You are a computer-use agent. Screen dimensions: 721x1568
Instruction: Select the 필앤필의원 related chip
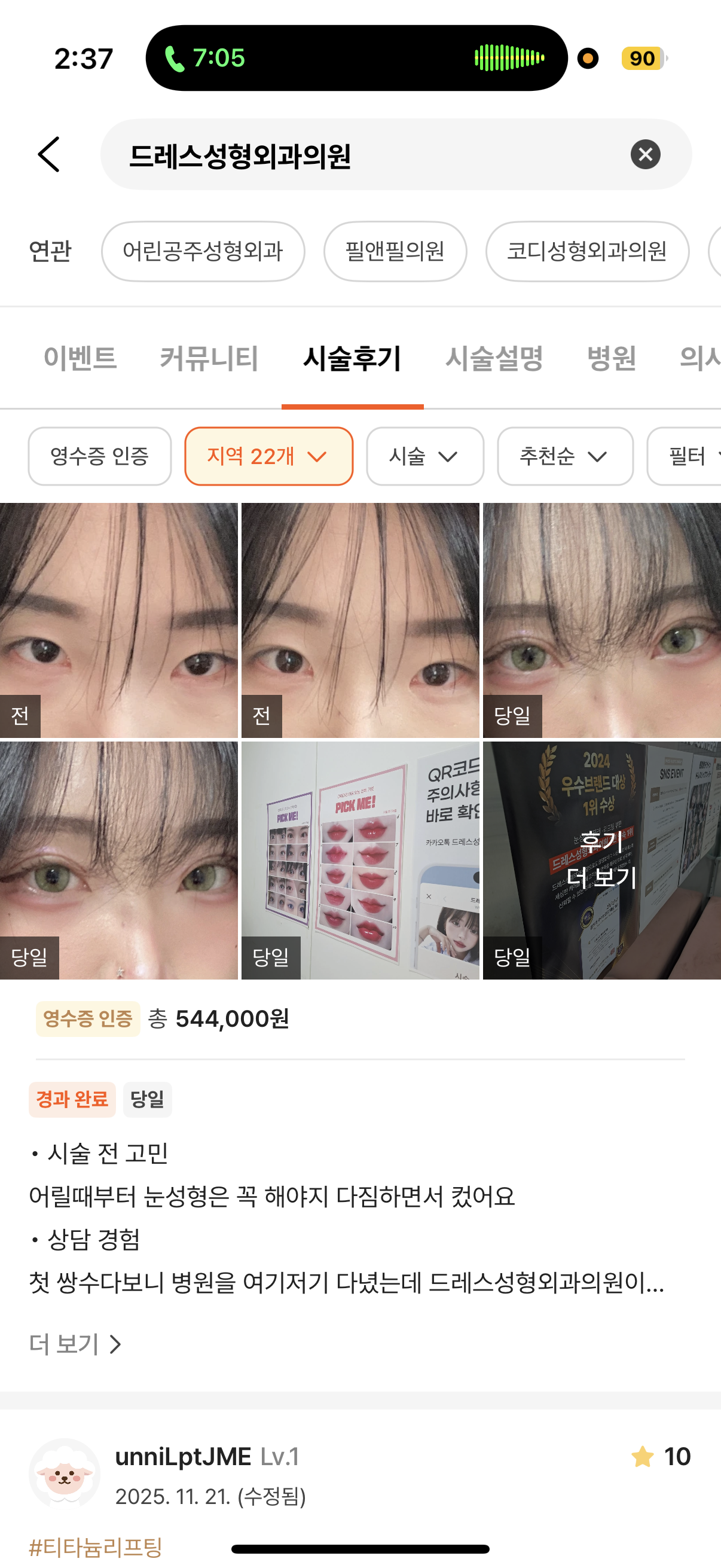point(395,251)
